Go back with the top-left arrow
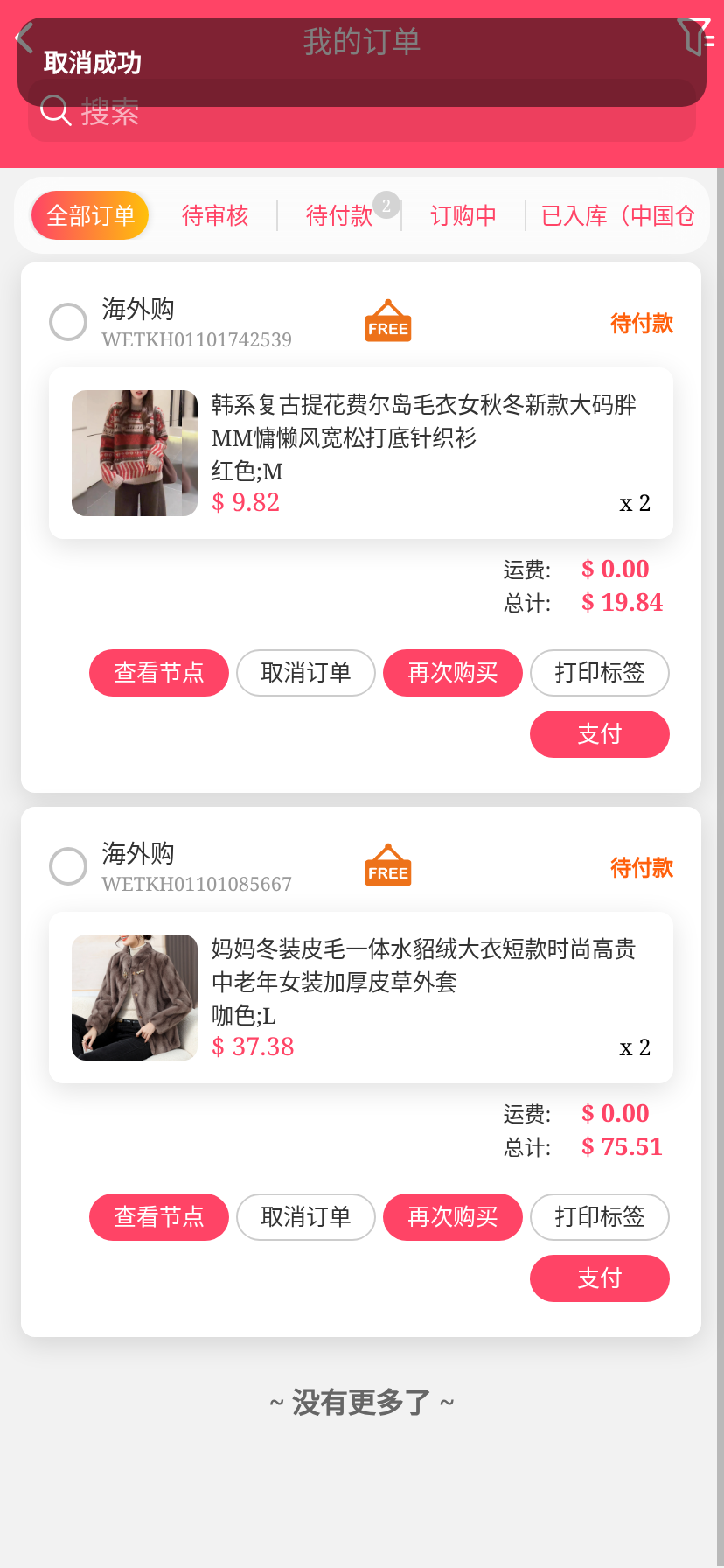The width and height of the screenshot is (724, 1568). tap(24, 38)
